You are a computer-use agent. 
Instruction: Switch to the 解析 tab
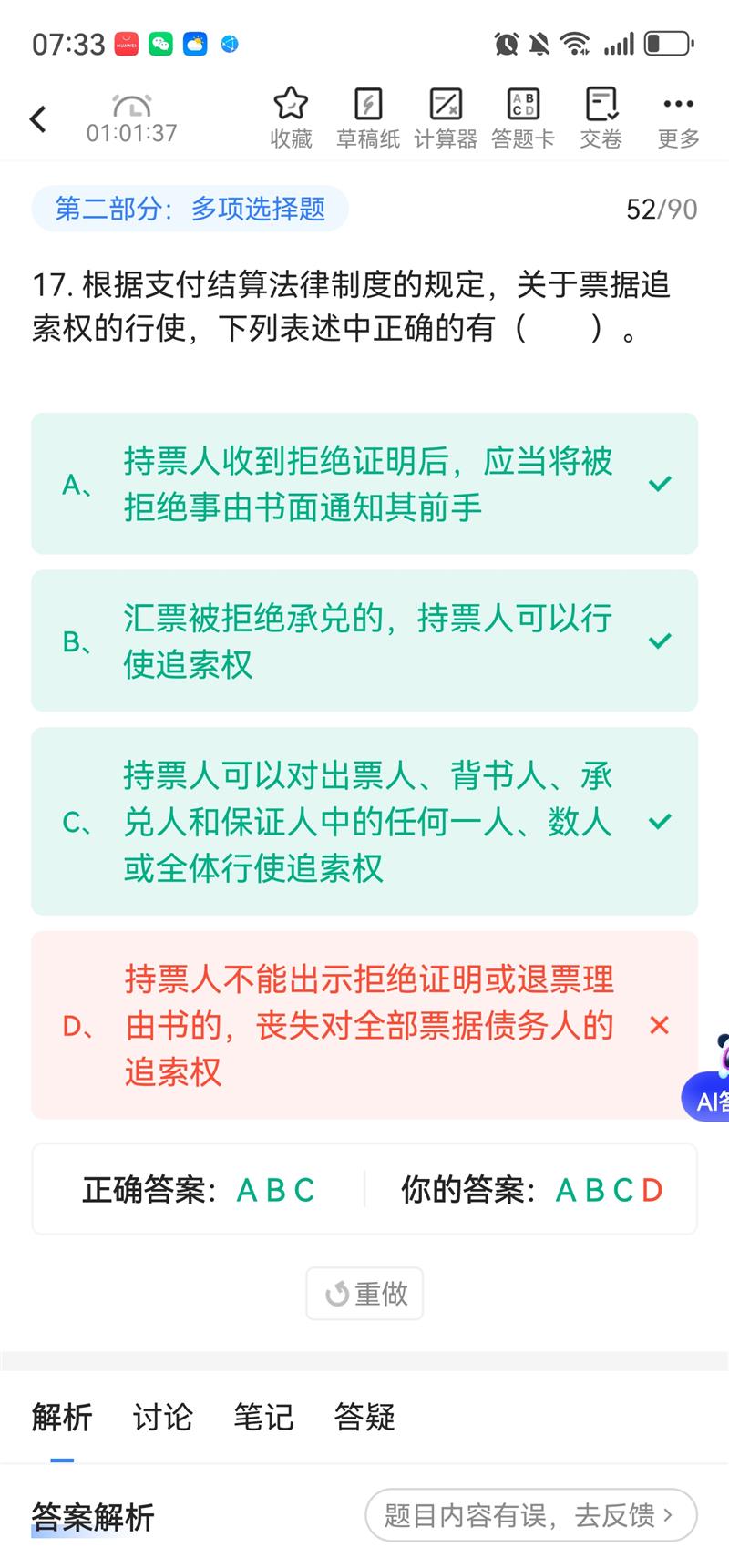coord(62,1417)
